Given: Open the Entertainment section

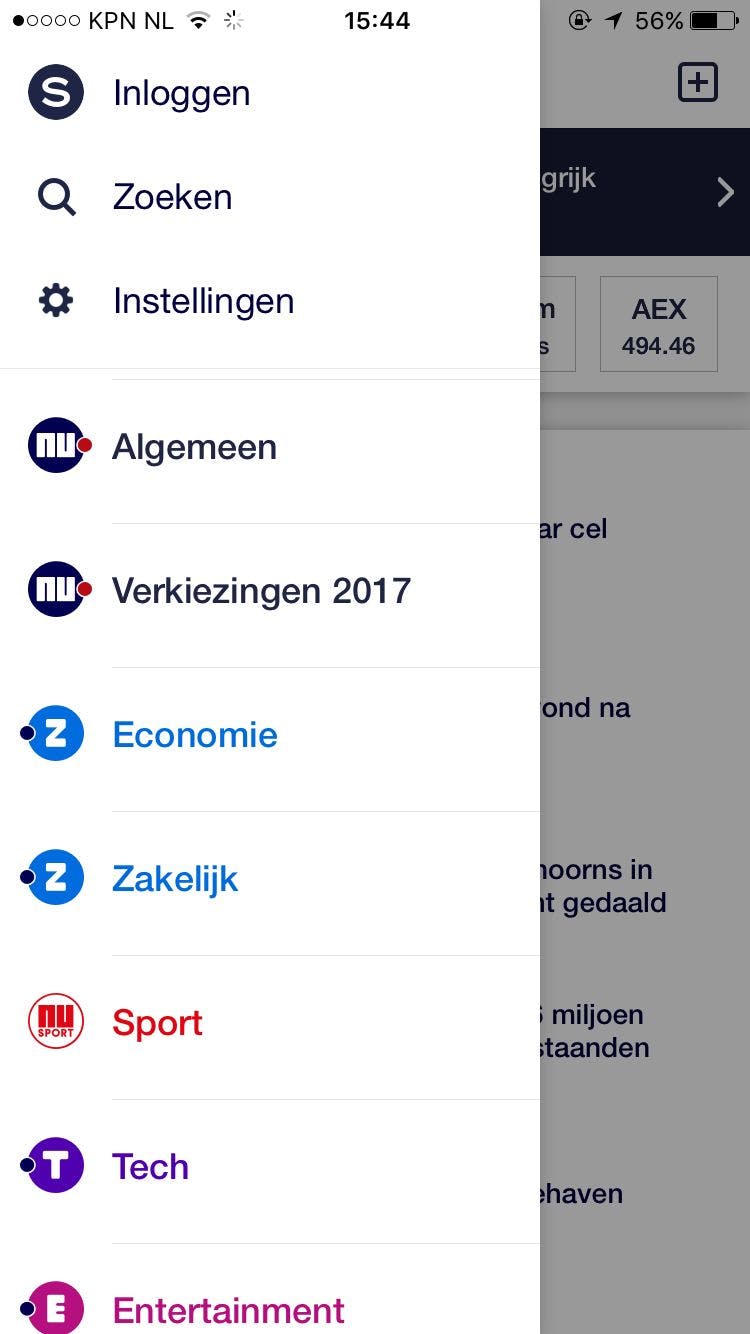Looking at the screenshot, I should (x=228, y=1309).
